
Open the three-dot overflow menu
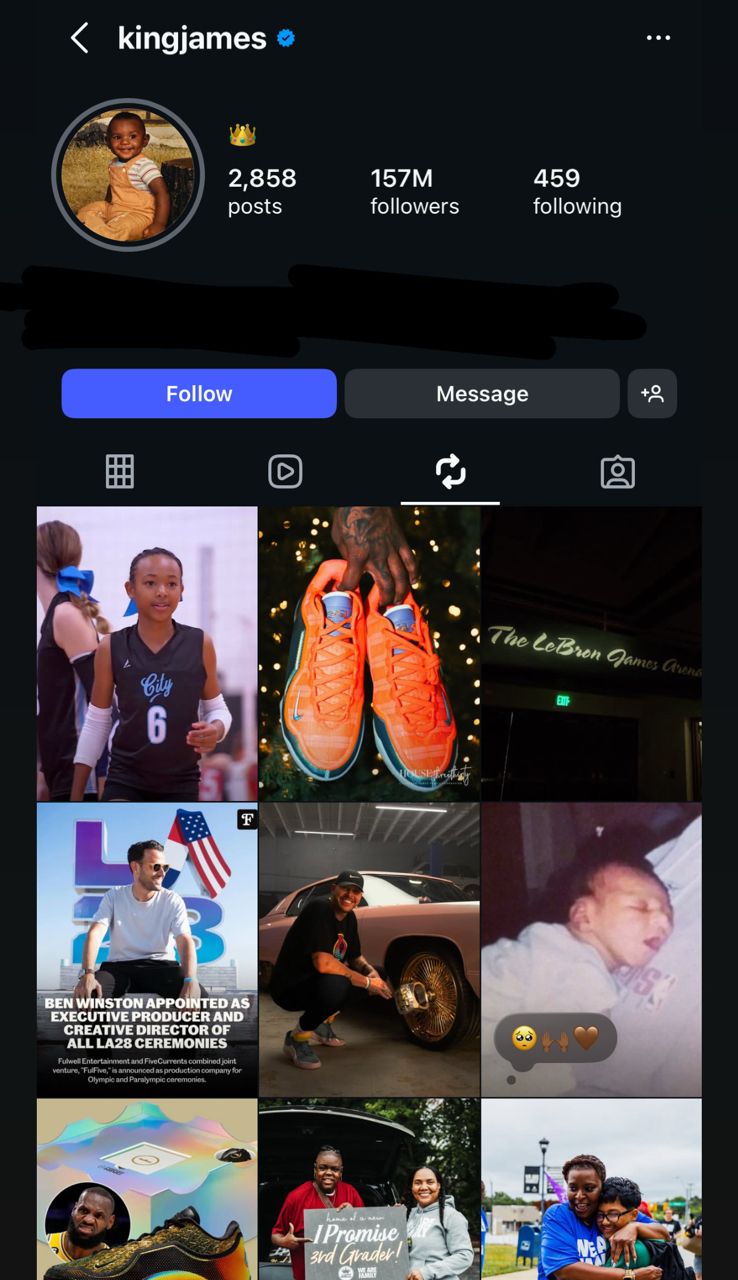pyautogui.click(x=658, y=38)
